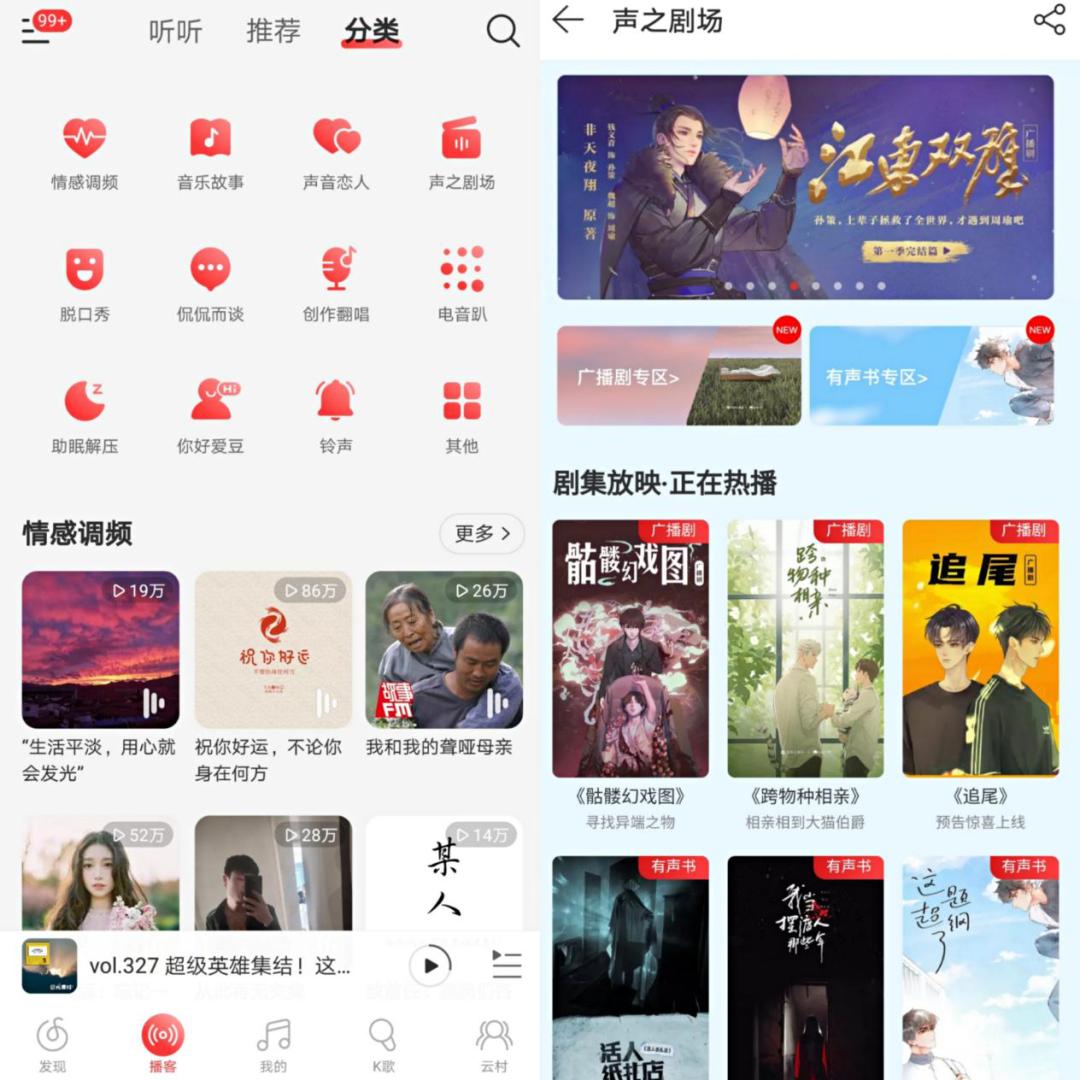Switch to the 听听 top tab
The height and width of the screenshot is (1080, 1080).
point(175,32)
